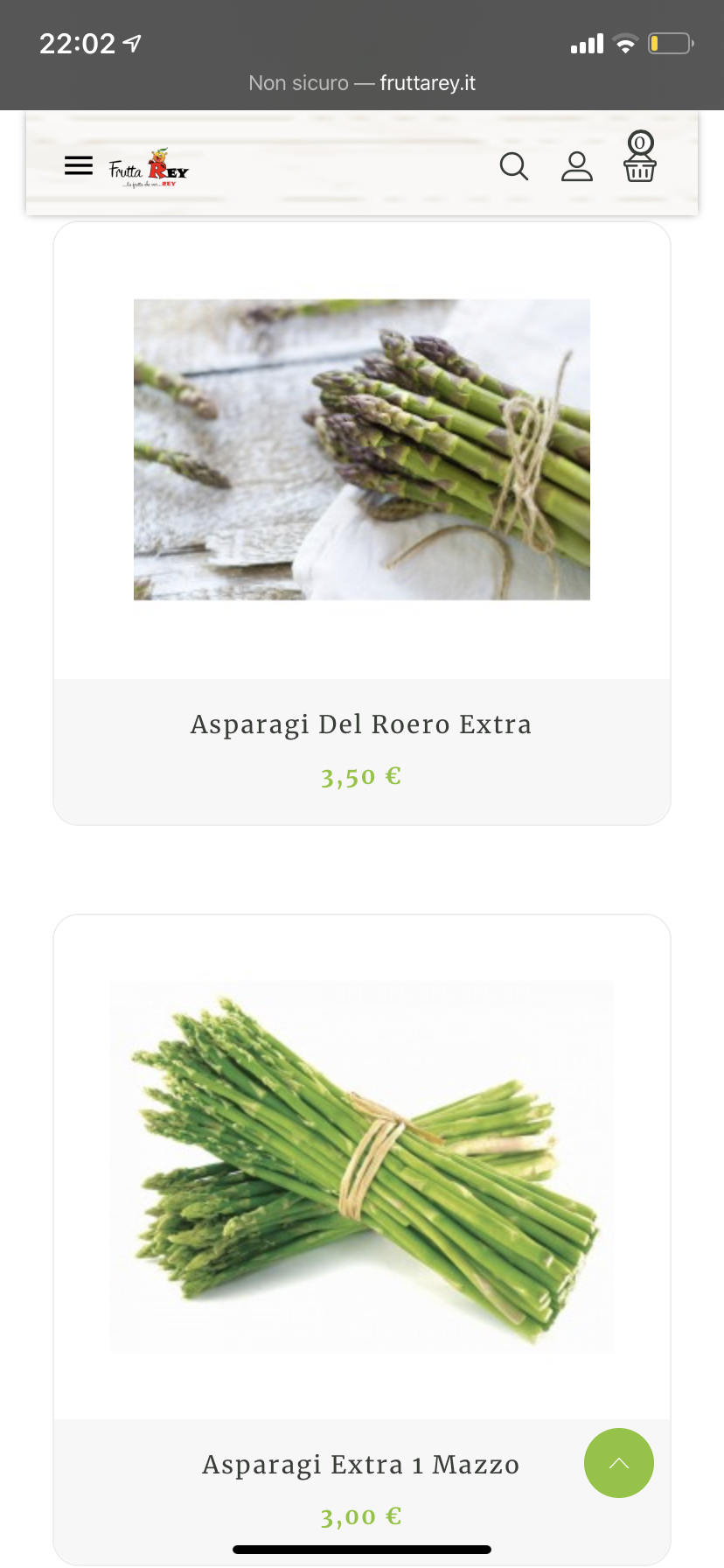Open the shopping basket

point(640,158)
